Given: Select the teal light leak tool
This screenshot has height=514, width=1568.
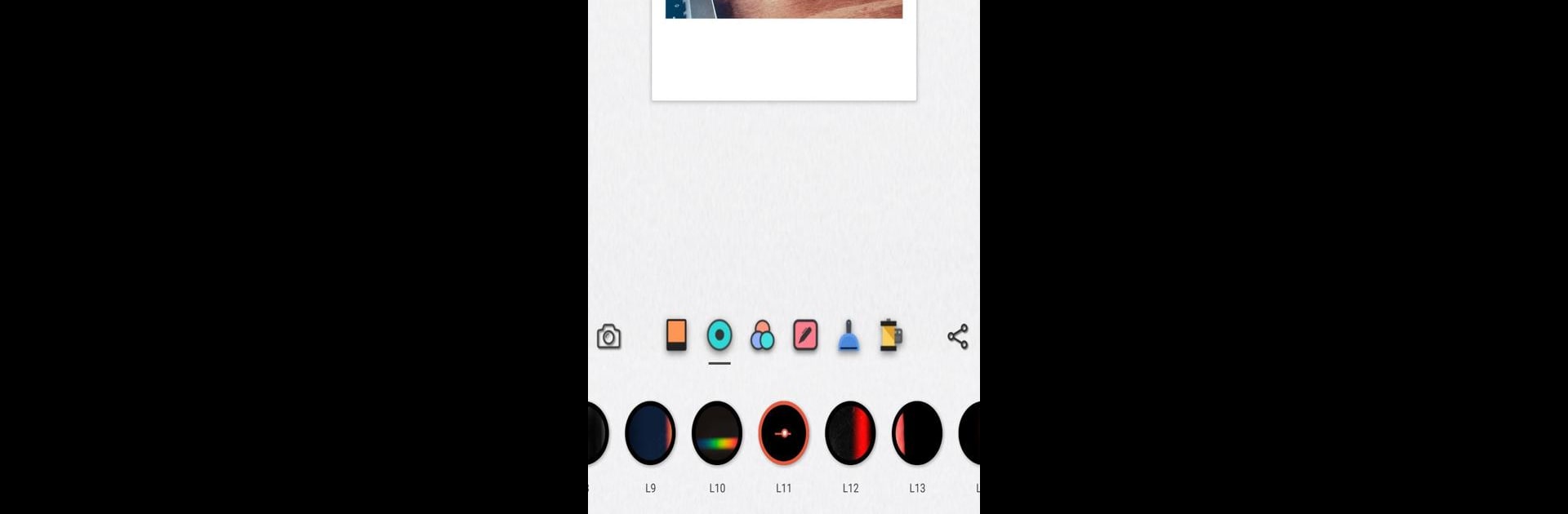Looking at the screenshot, I should tap(719, 335).
